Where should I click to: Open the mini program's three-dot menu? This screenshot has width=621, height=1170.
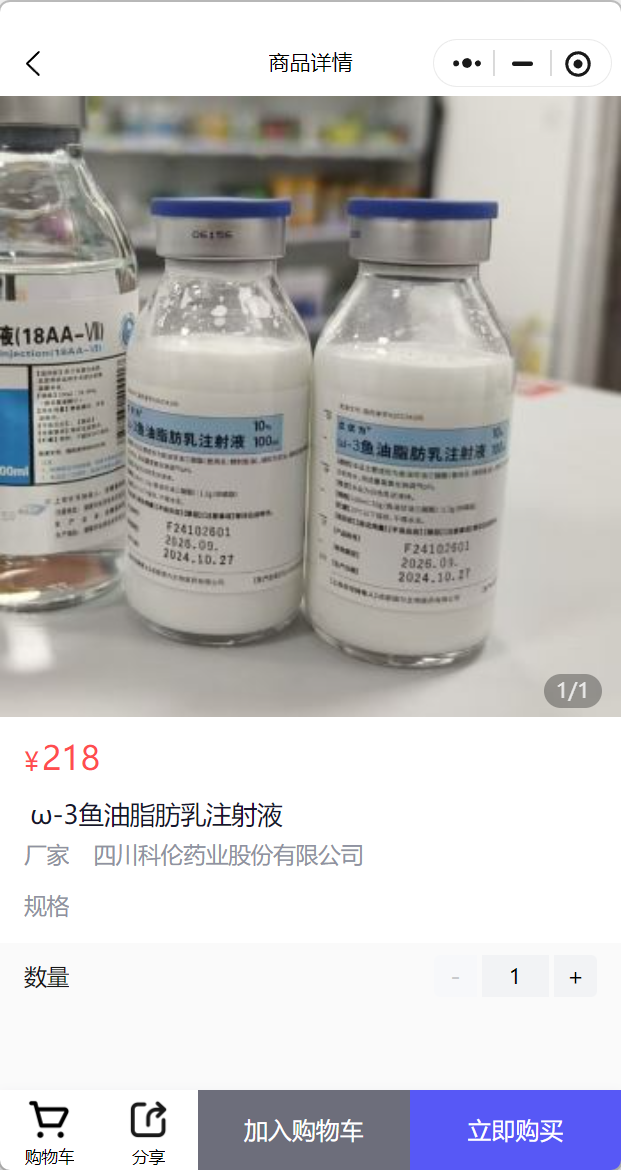tap(466, 64)
